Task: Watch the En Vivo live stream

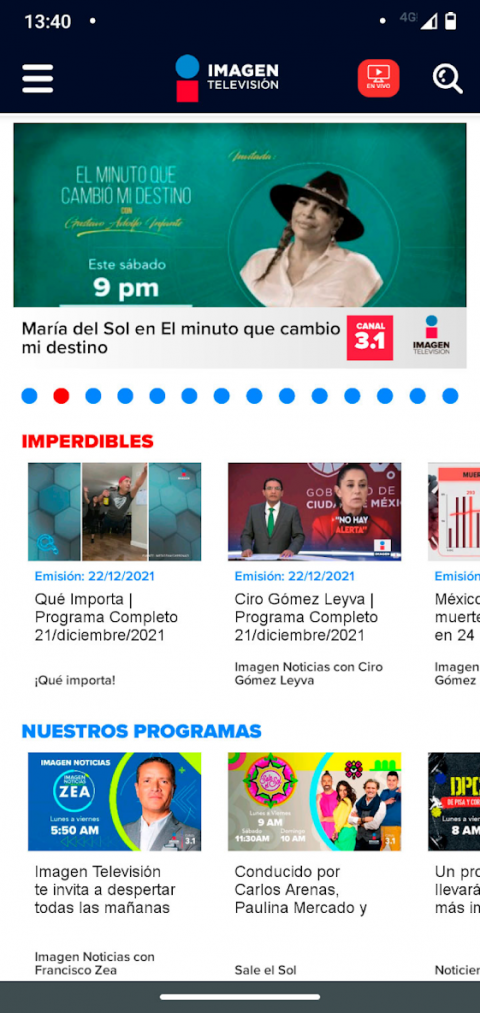Action: pos(379,78)
